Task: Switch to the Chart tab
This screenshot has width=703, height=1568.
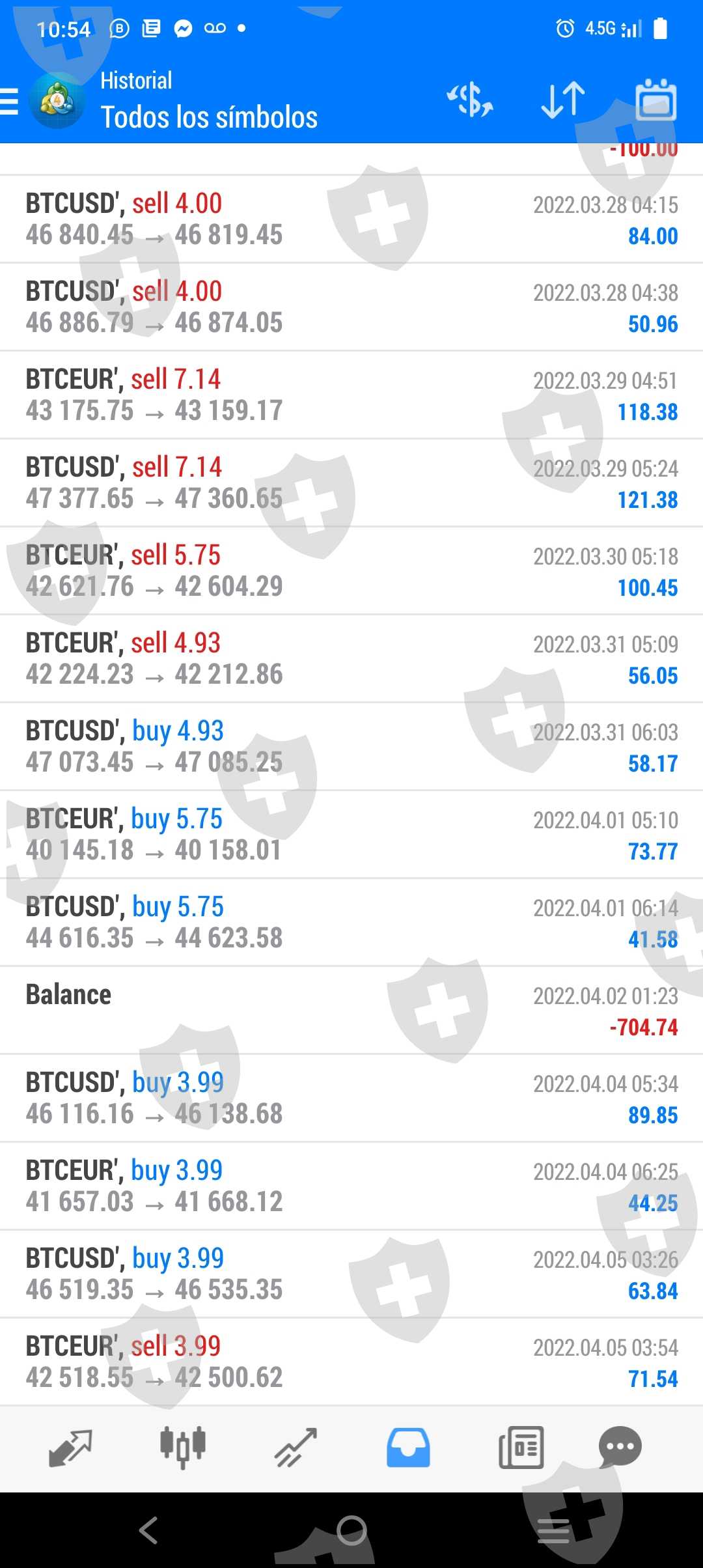Action: (x=183, y=1448)
